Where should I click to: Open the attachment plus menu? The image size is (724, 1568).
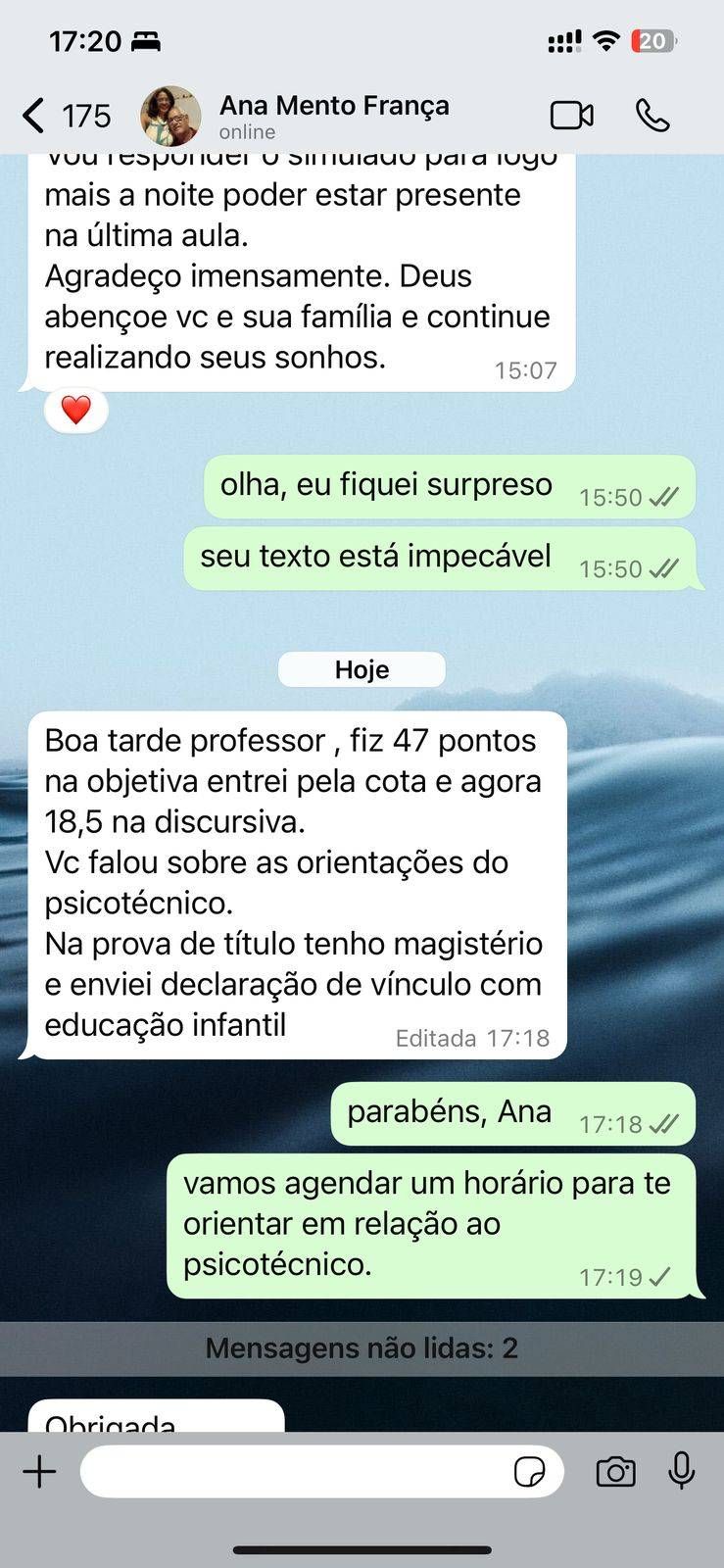40,1471
